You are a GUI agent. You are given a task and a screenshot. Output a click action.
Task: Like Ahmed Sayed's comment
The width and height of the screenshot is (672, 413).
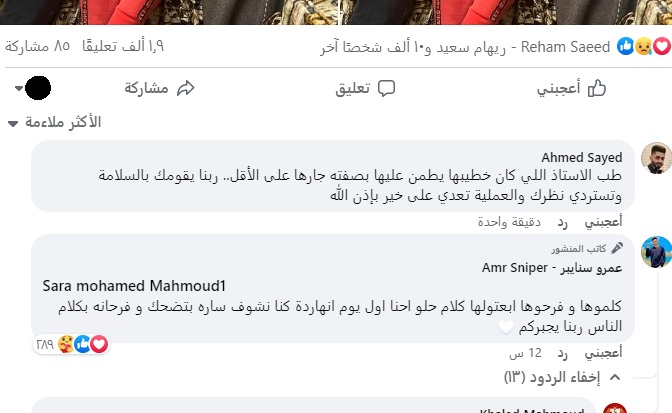(x=603, y=222)
